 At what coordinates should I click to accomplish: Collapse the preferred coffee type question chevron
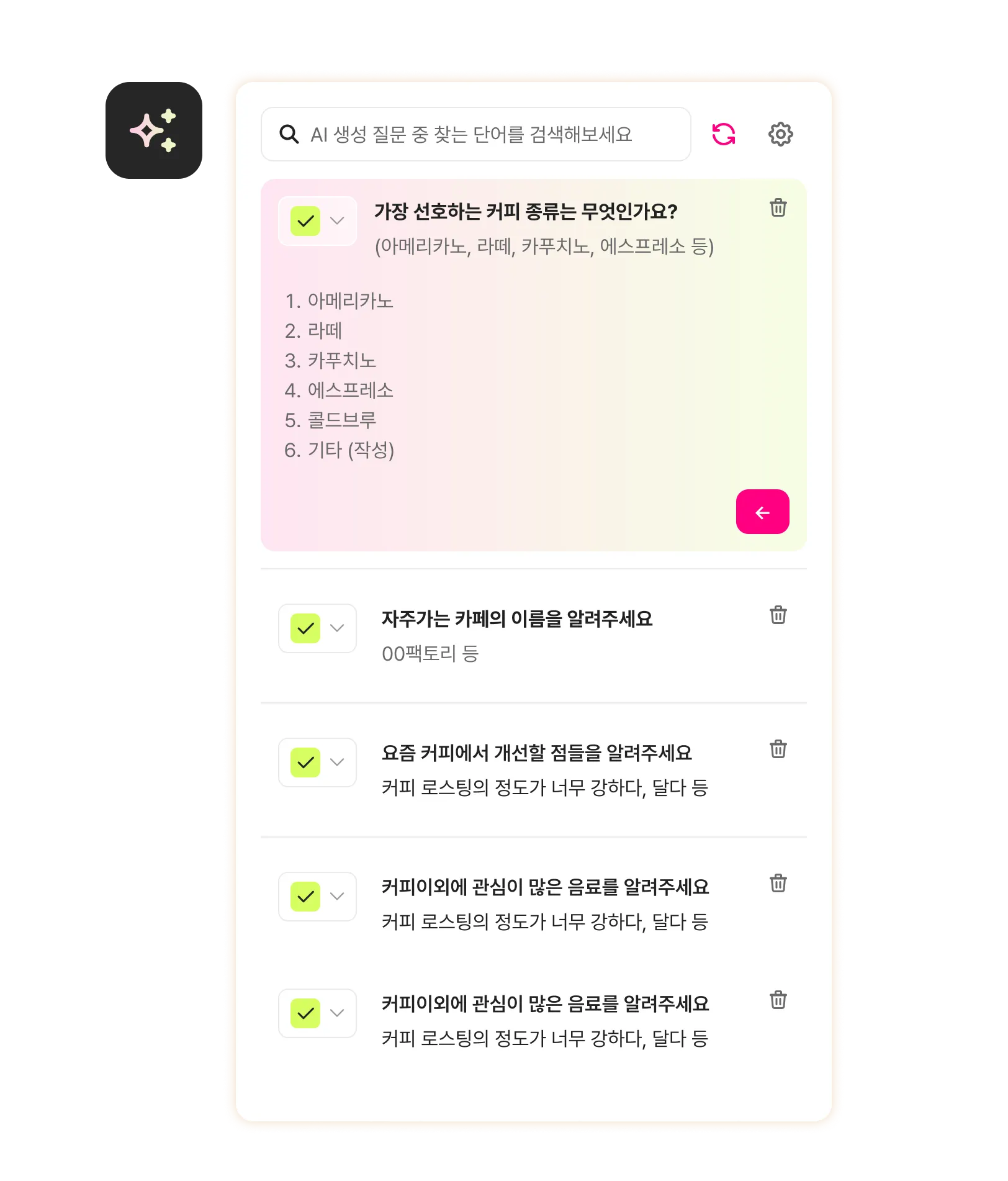pyautogui.click(x=337, y=221)
